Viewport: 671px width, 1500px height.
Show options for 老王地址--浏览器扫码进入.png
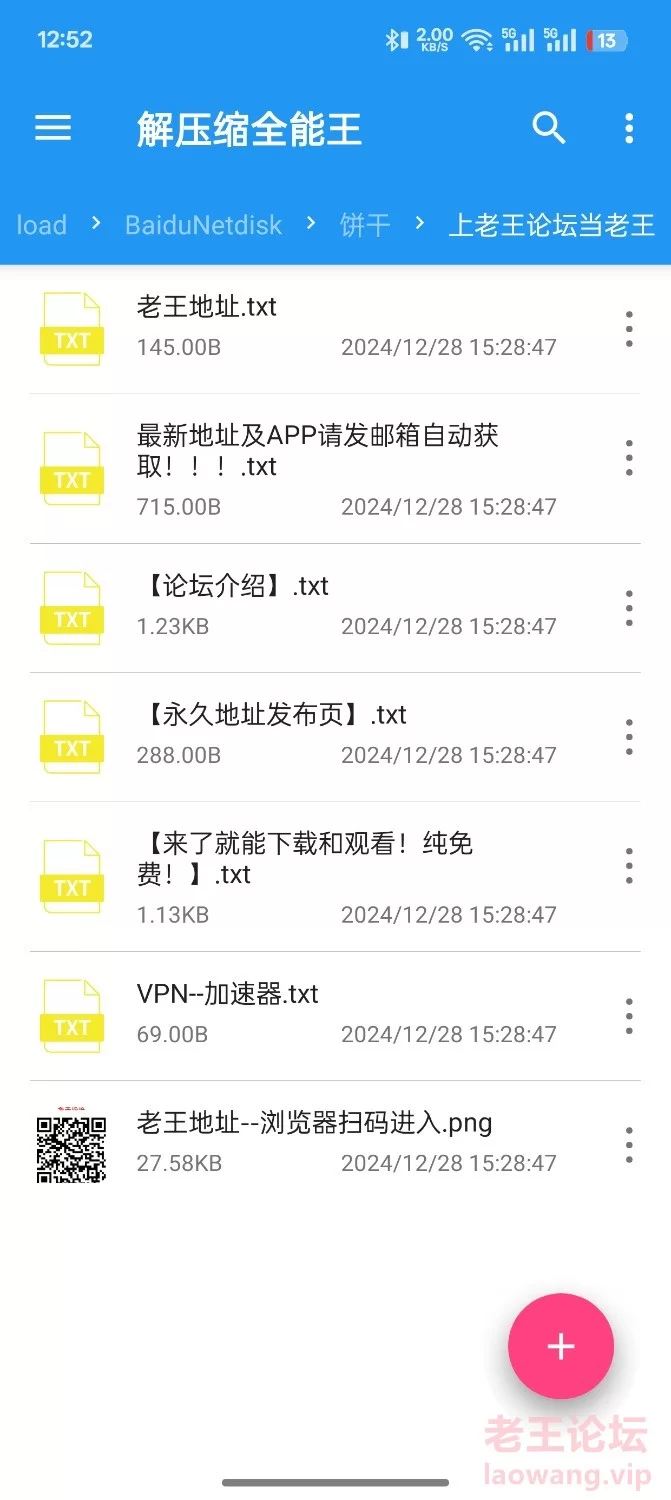pyautogui.click(x=629, y=1144)
